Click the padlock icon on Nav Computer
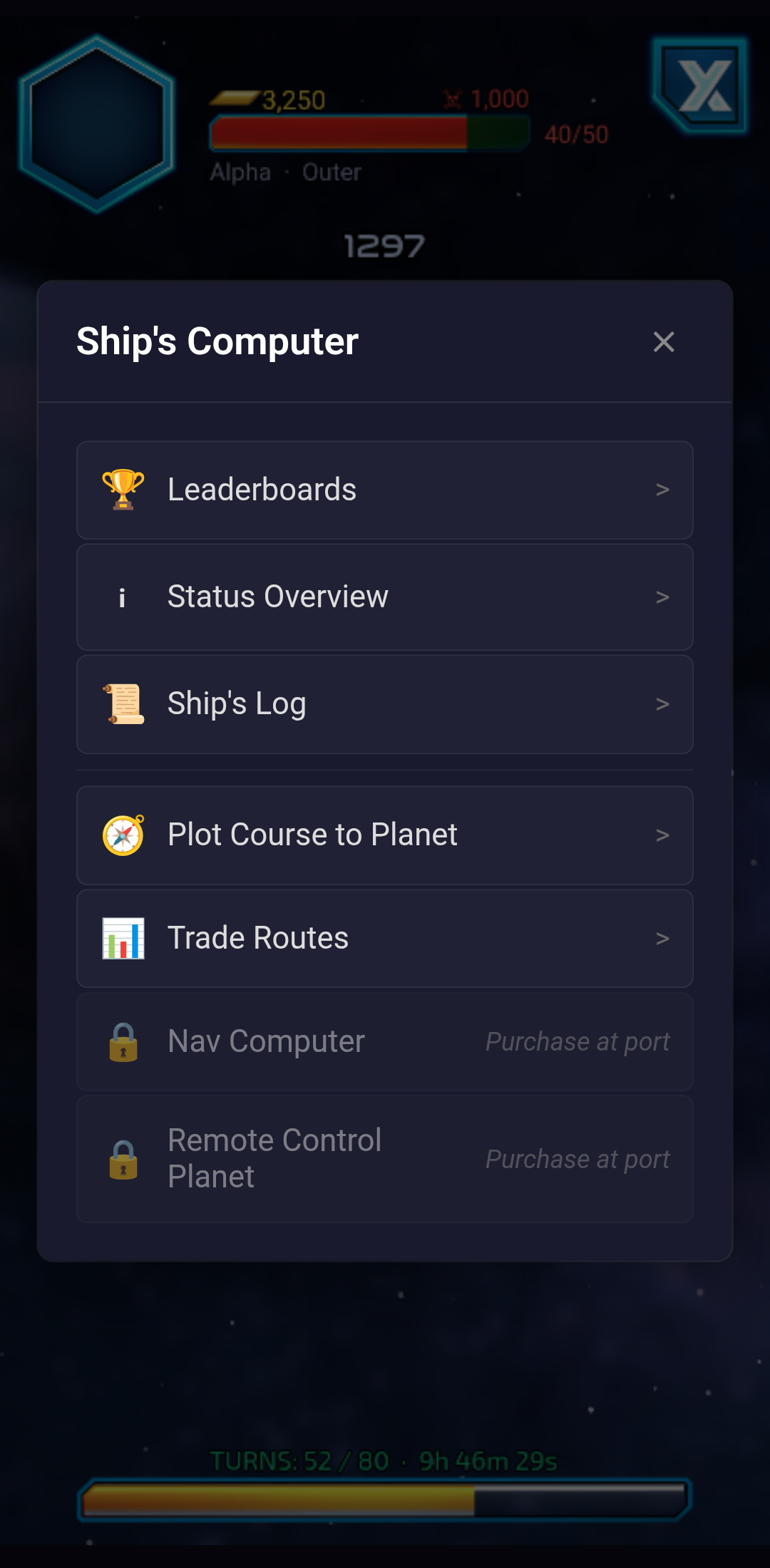 coord(123,1041)
